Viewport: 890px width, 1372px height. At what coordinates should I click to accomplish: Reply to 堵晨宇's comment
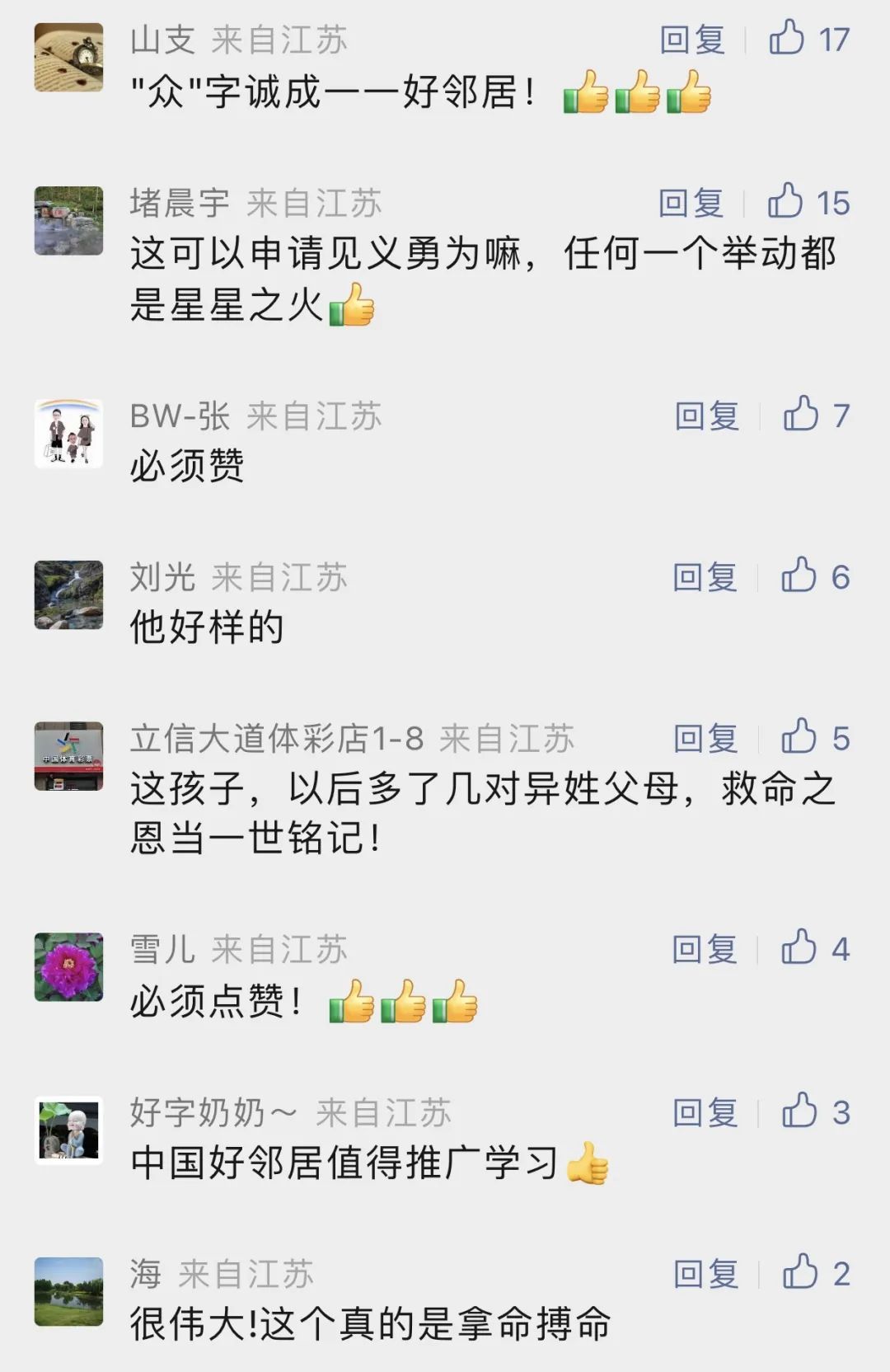pyautogui.click(x=691, y=203)
